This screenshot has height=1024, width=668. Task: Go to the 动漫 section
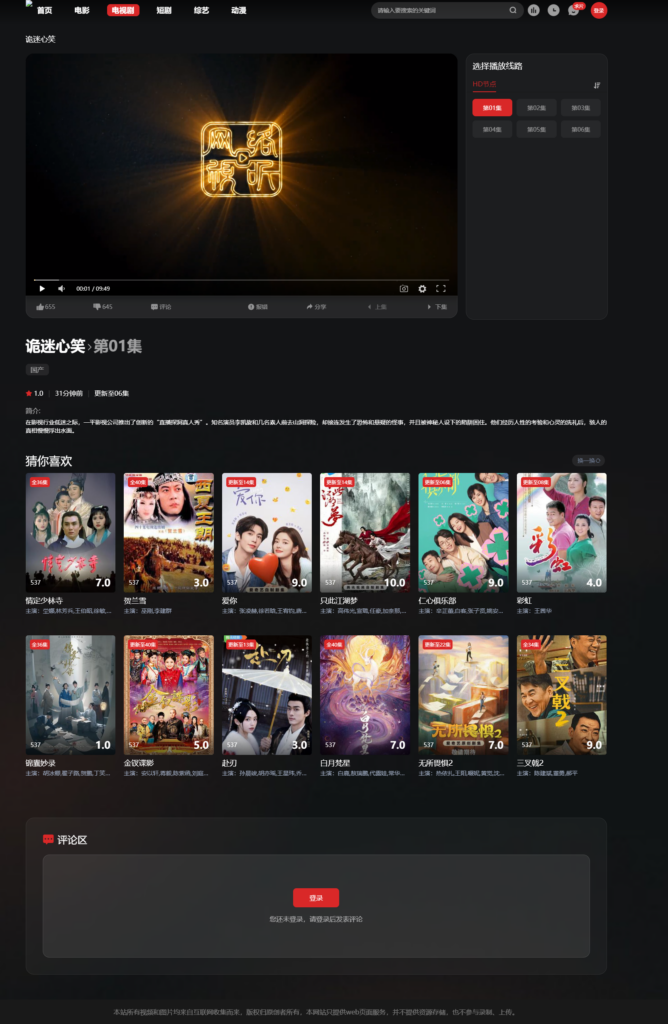click(238, 10)
